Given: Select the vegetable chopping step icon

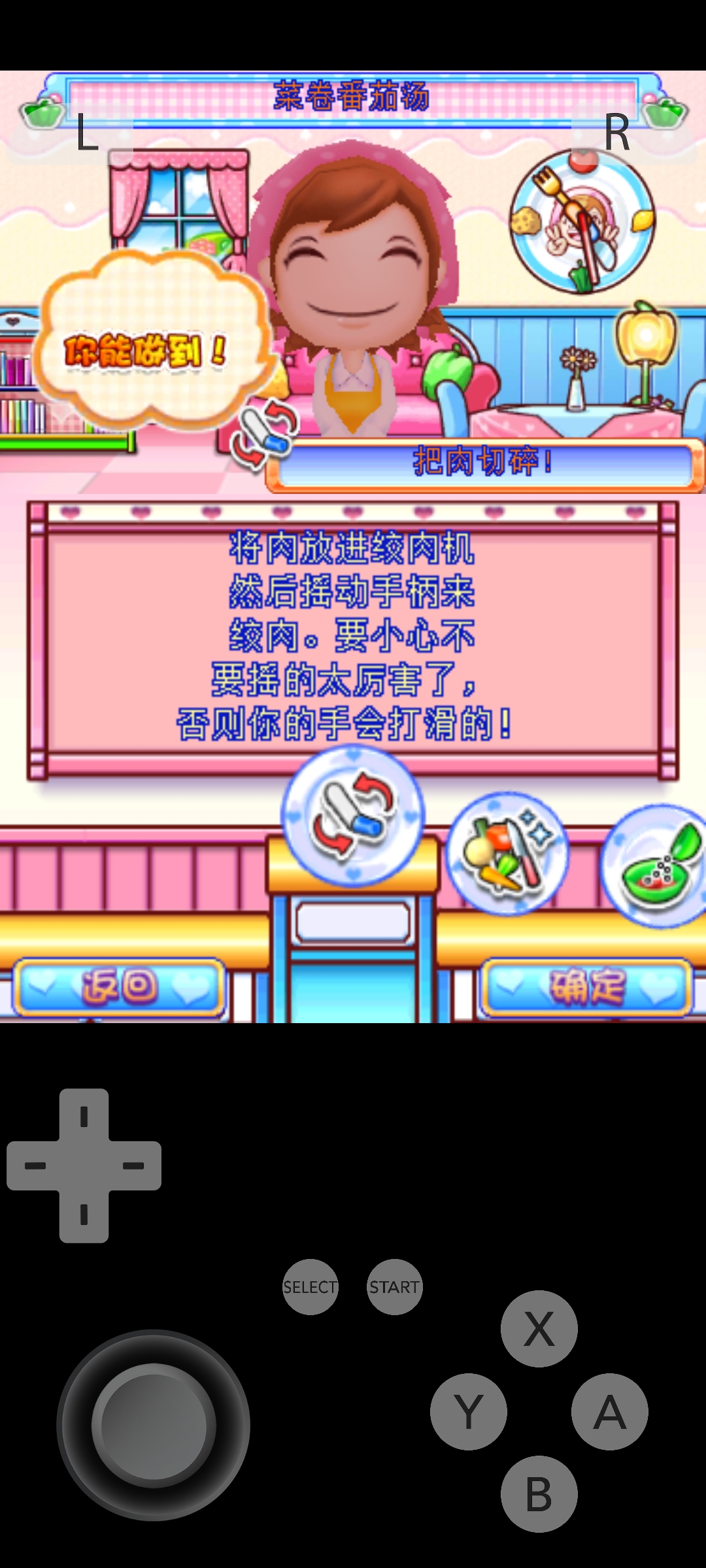Looking at the screenshot, I should click(508, 853).
